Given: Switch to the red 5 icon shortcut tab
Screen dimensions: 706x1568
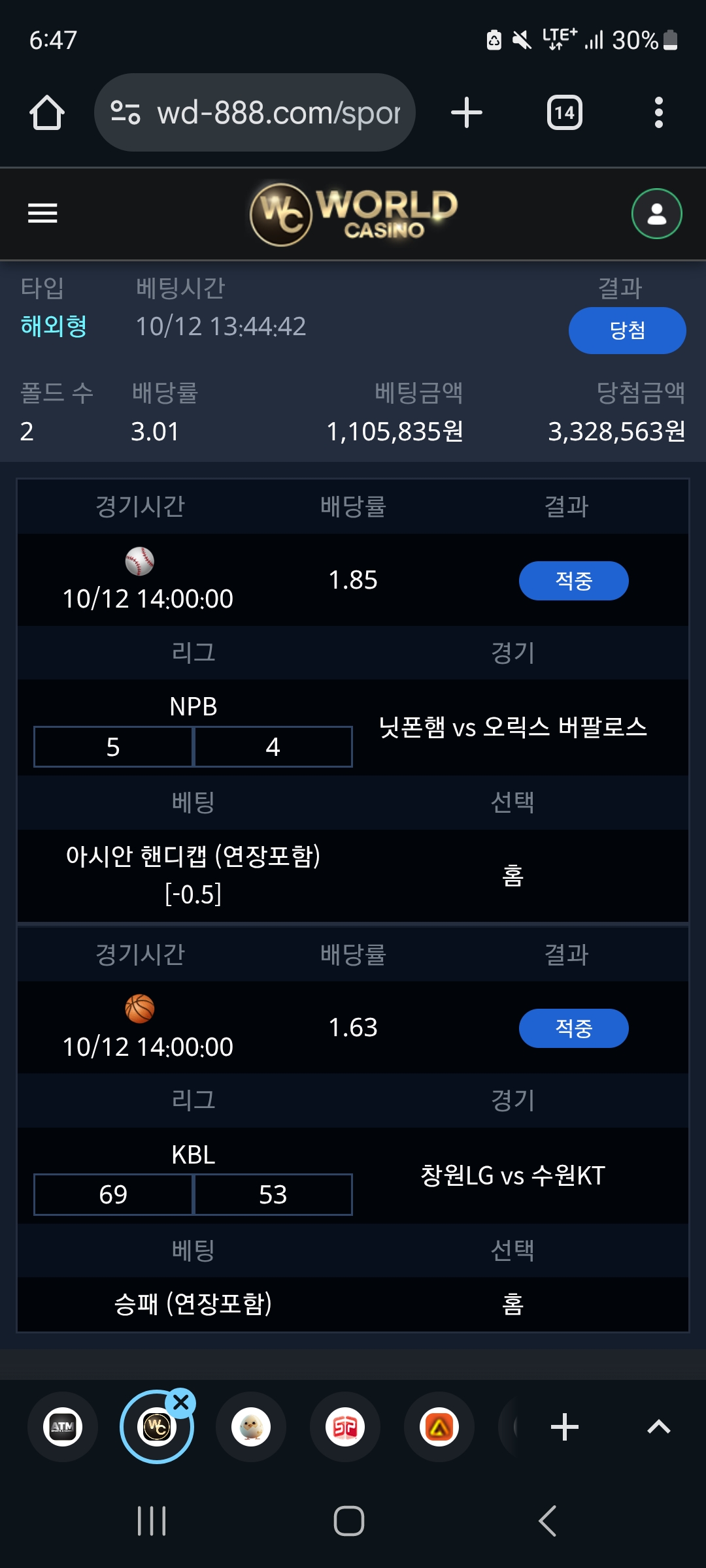Looking at the screenshot, I should tap(345, 1427).
